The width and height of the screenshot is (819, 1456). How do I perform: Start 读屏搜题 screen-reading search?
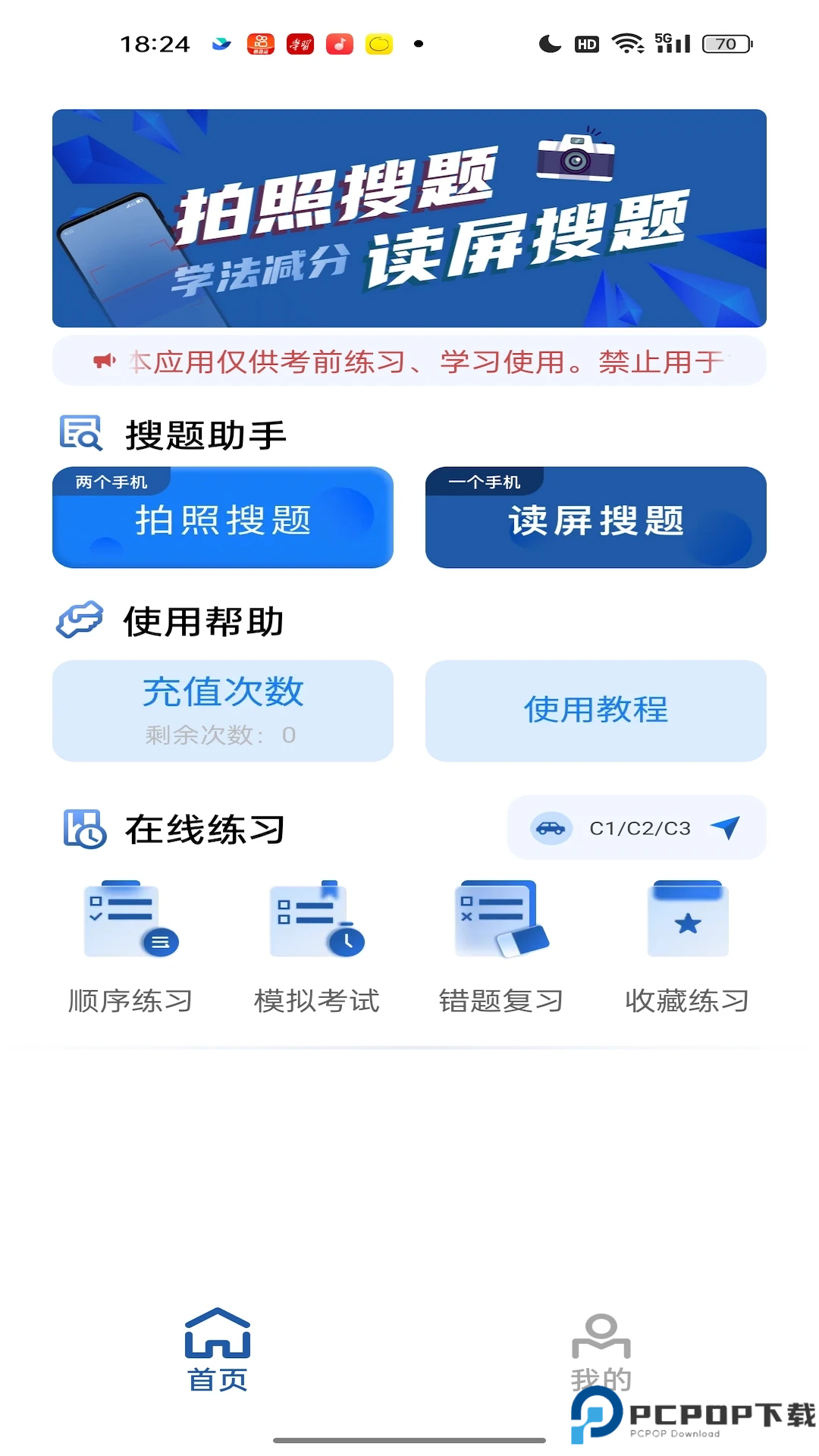[596, 520]
